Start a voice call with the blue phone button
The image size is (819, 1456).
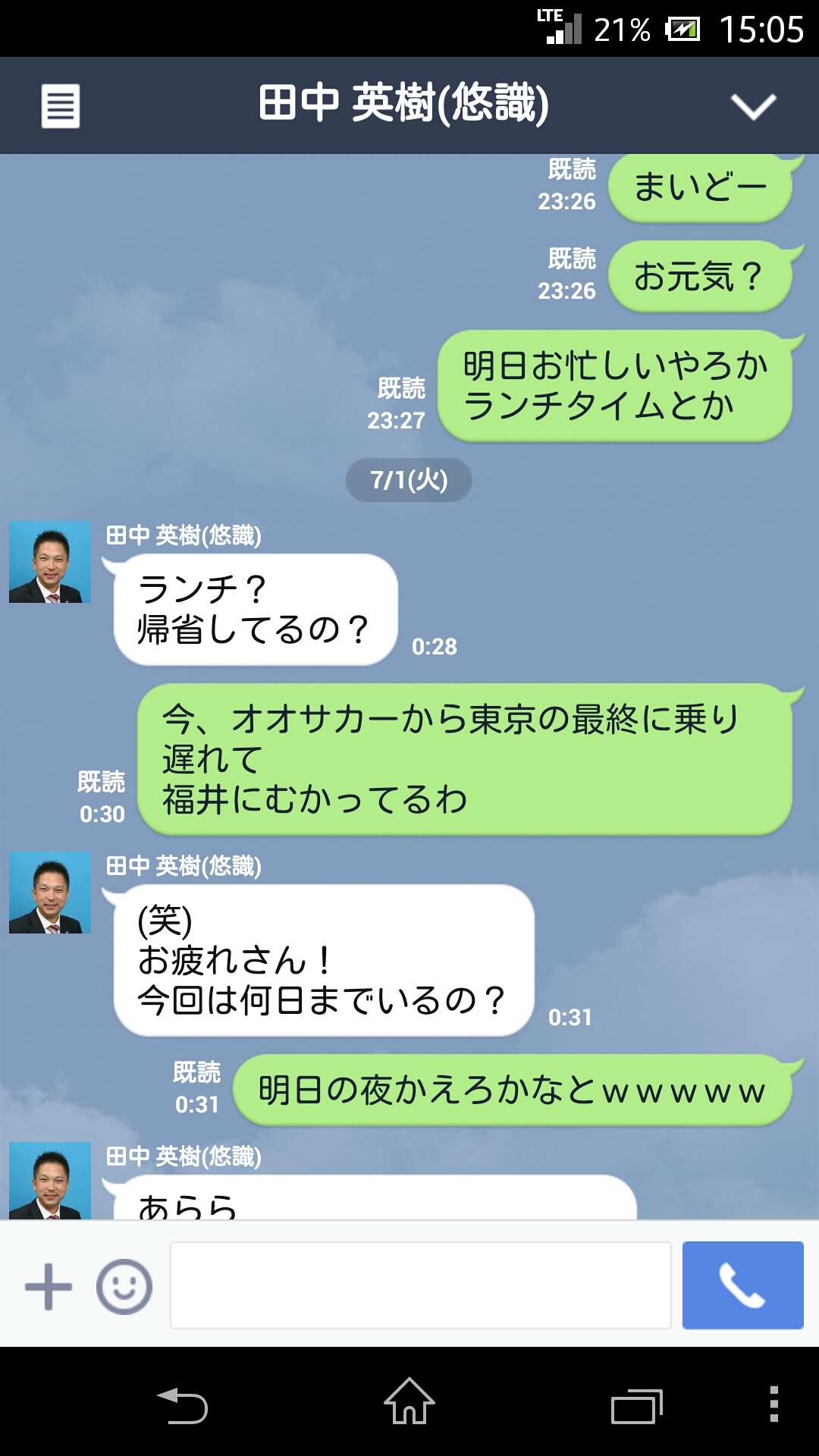pos(742,1285)
